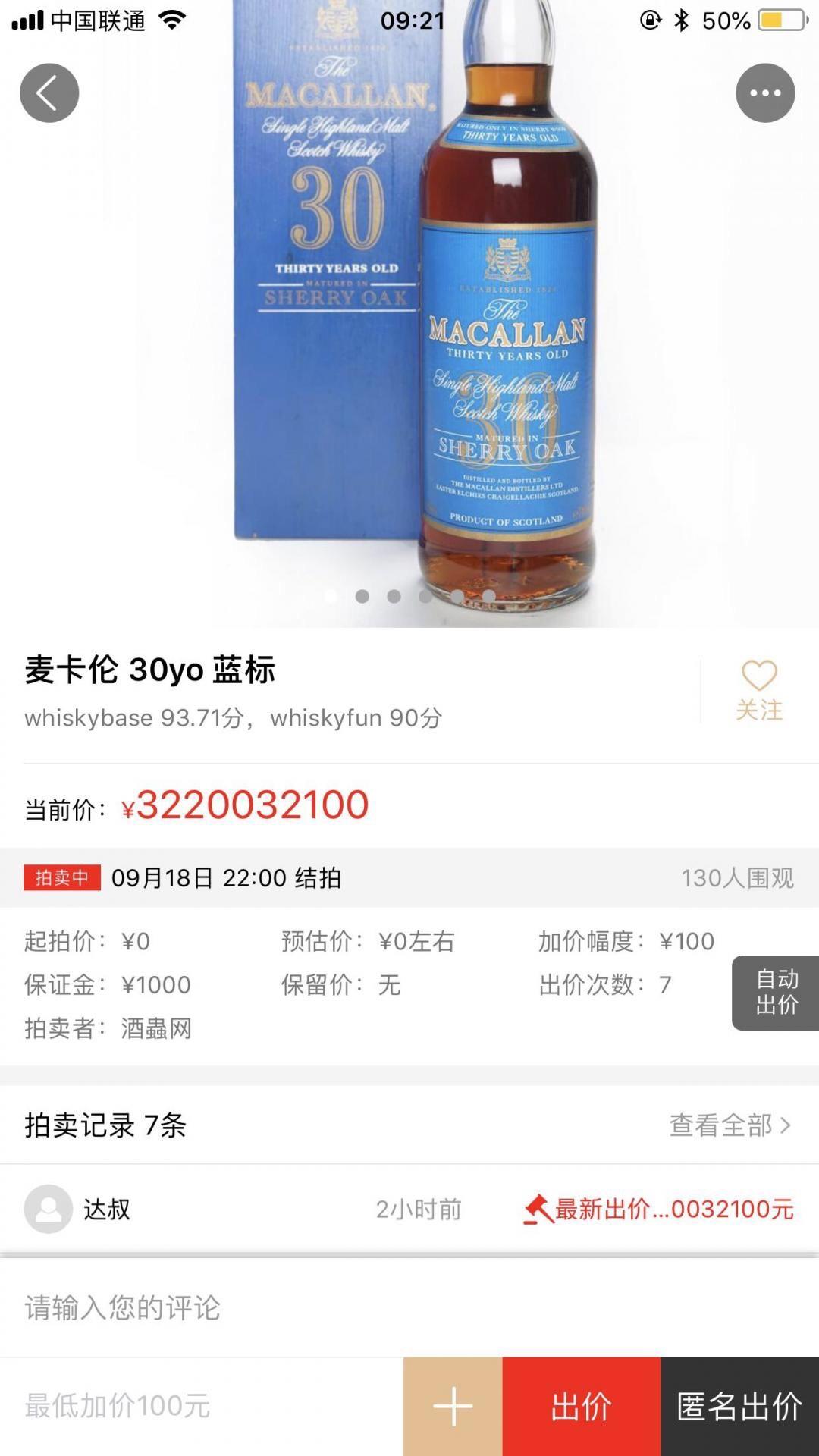Toggle 自动出价 automatic bidding on
819x1456 pixels.
(x=775, y=993)
